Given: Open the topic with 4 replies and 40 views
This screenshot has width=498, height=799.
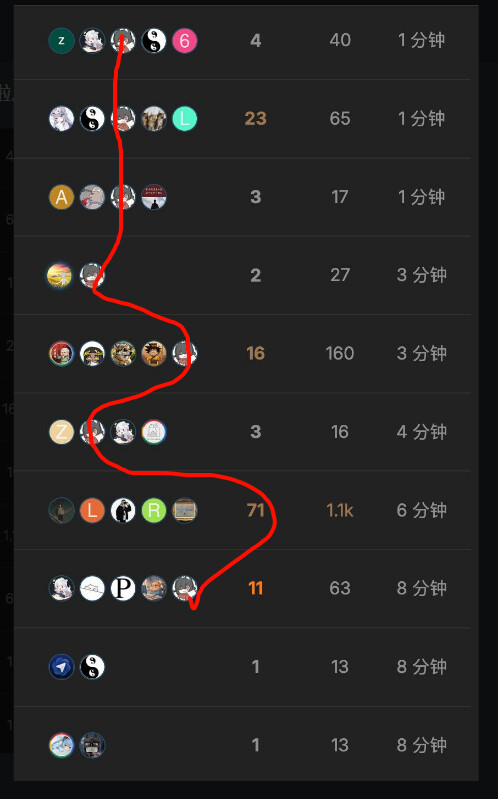Looking at the screenshot, I should point(242,40).
